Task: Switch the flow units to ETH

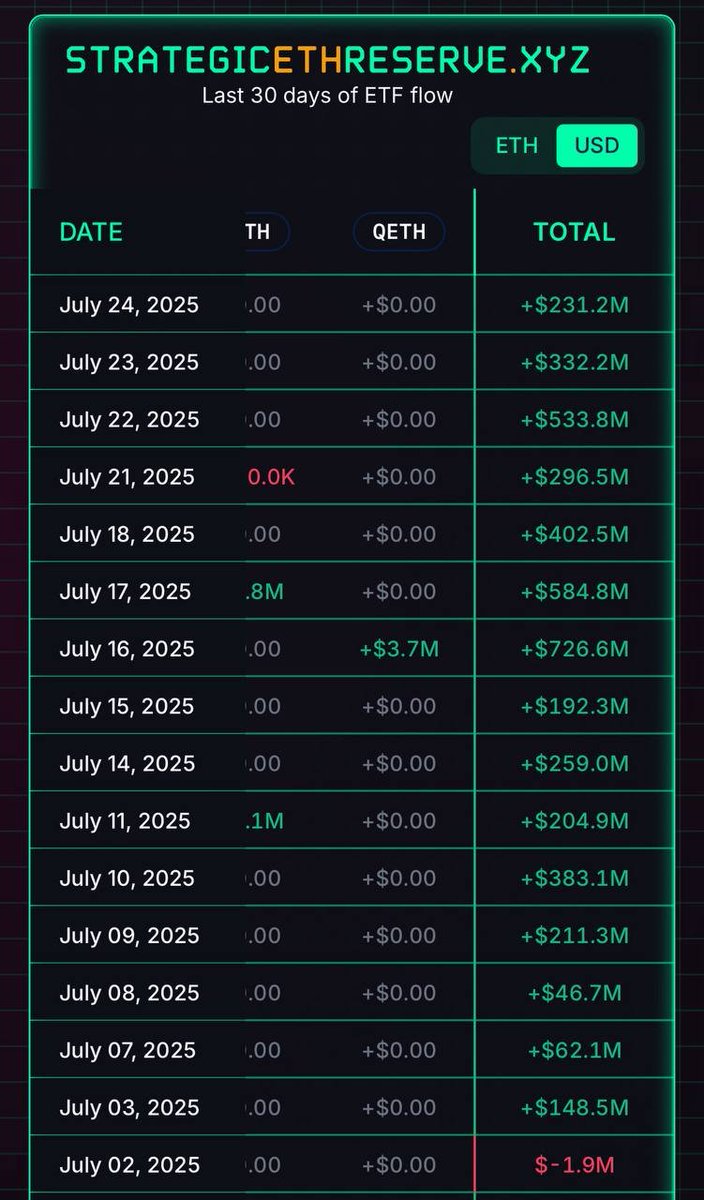Action: point(517,146)
